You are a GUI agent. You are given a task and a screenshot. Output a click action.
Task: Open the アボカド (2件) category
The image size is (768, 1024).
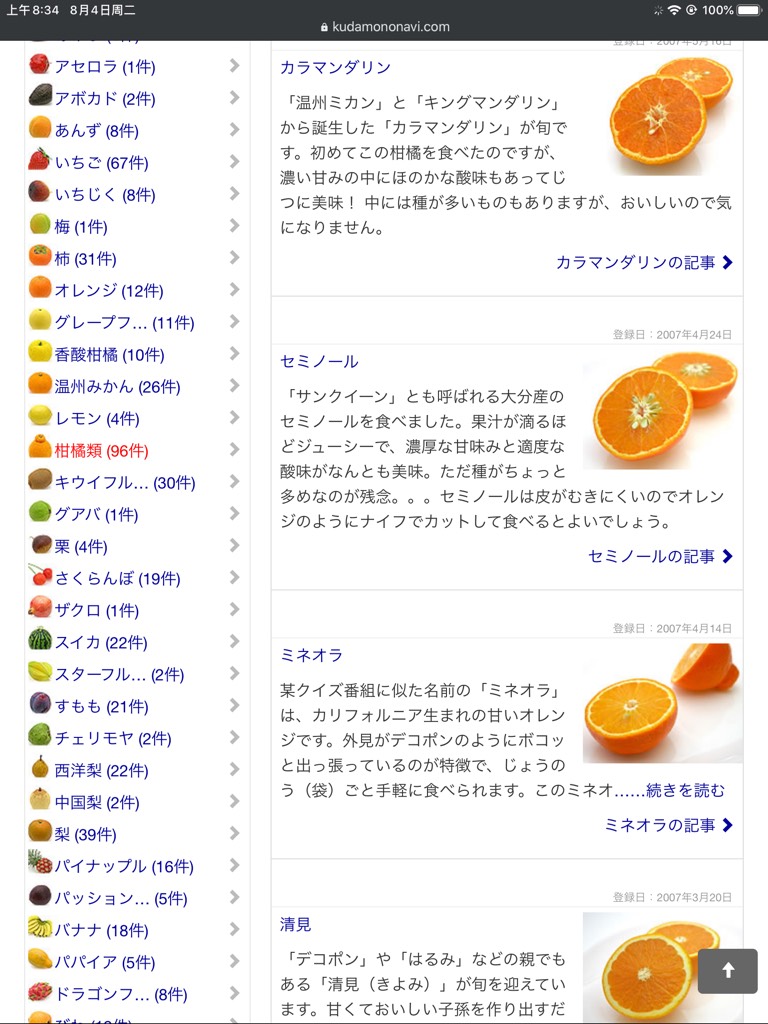(x=105, y=99)
